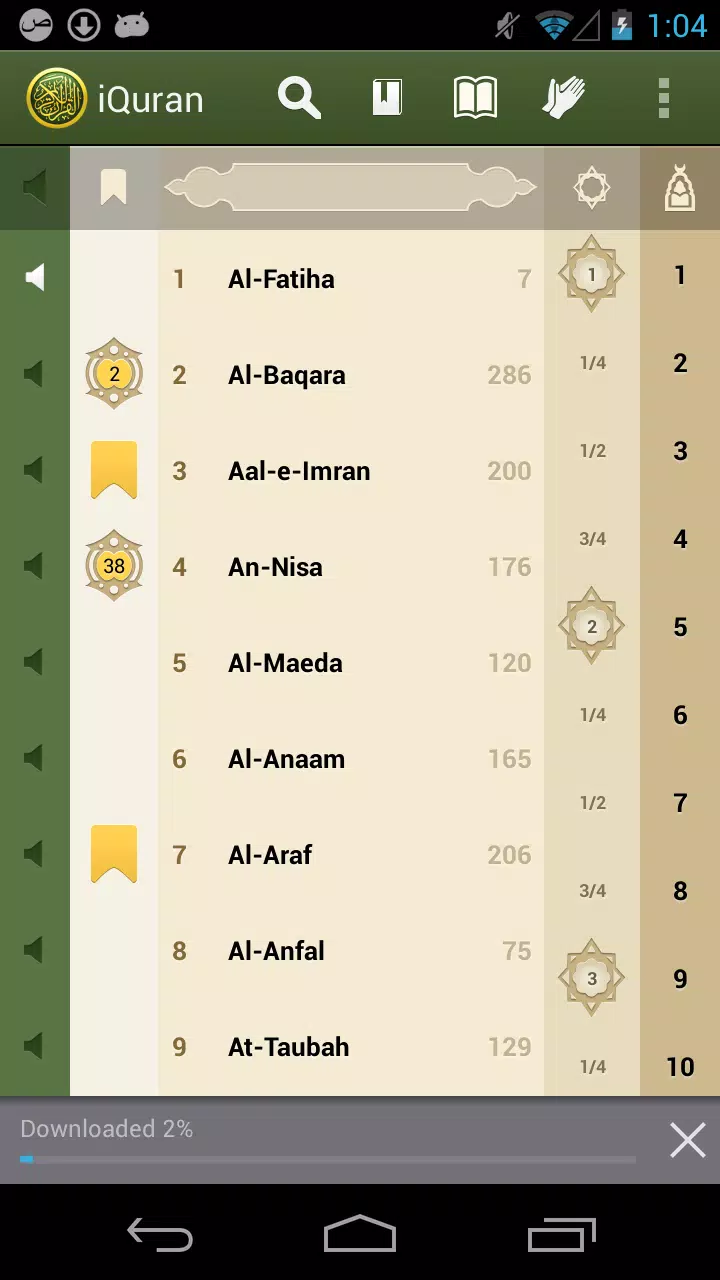Screen dimensions: 720x1280
Task: Open the Search for verses
Action: (x=298, y=97)
